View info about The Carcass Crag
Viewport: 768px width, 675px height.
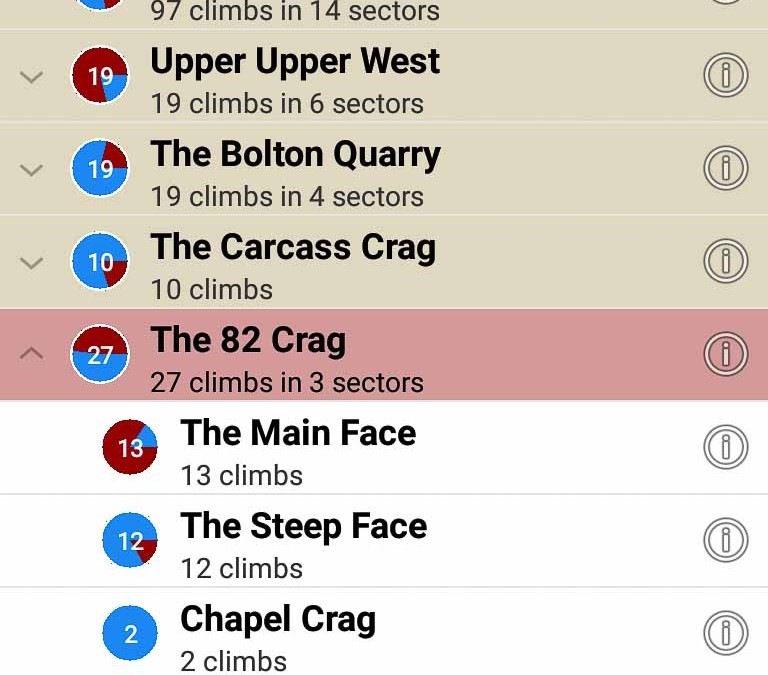click(x=726, y=262)
